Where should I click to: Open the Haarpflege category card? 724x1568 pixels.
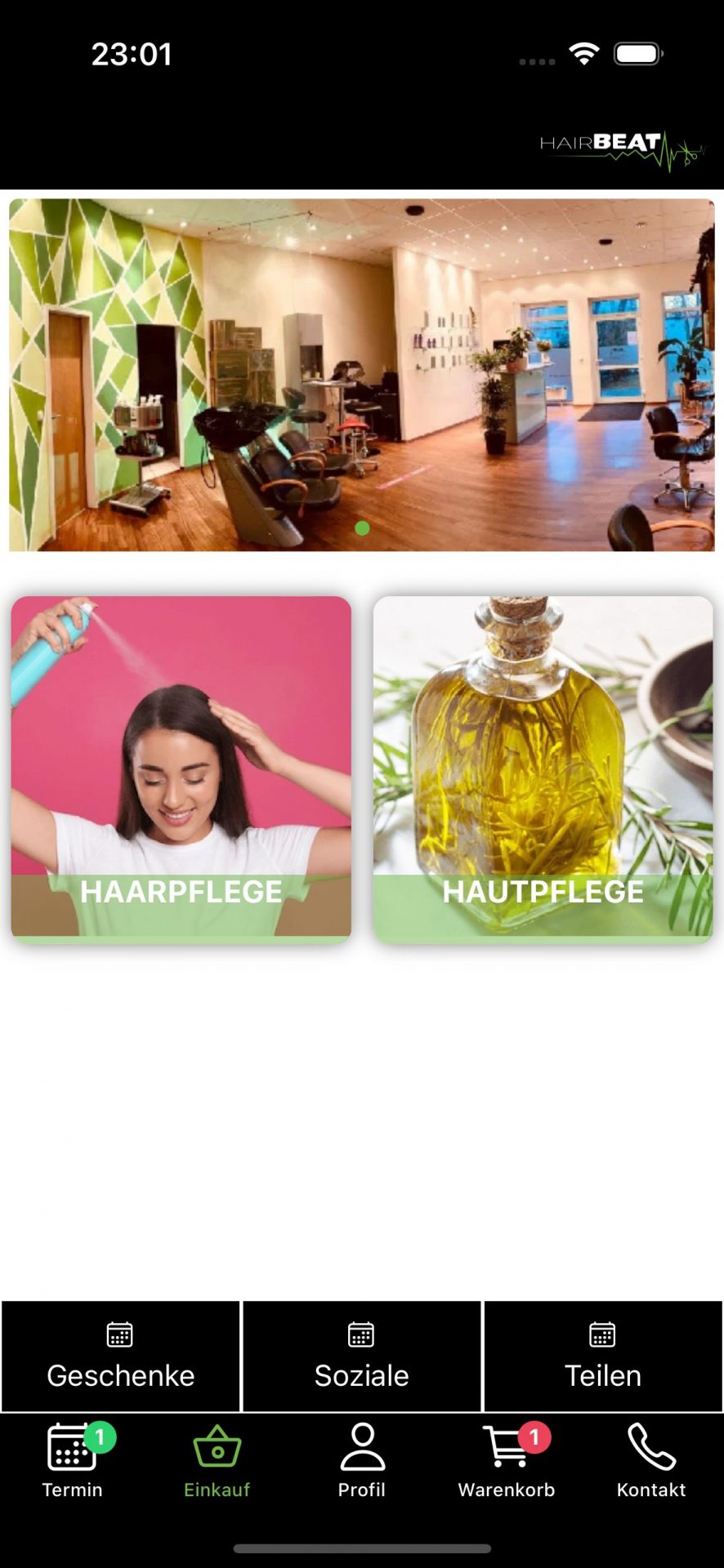181,769
